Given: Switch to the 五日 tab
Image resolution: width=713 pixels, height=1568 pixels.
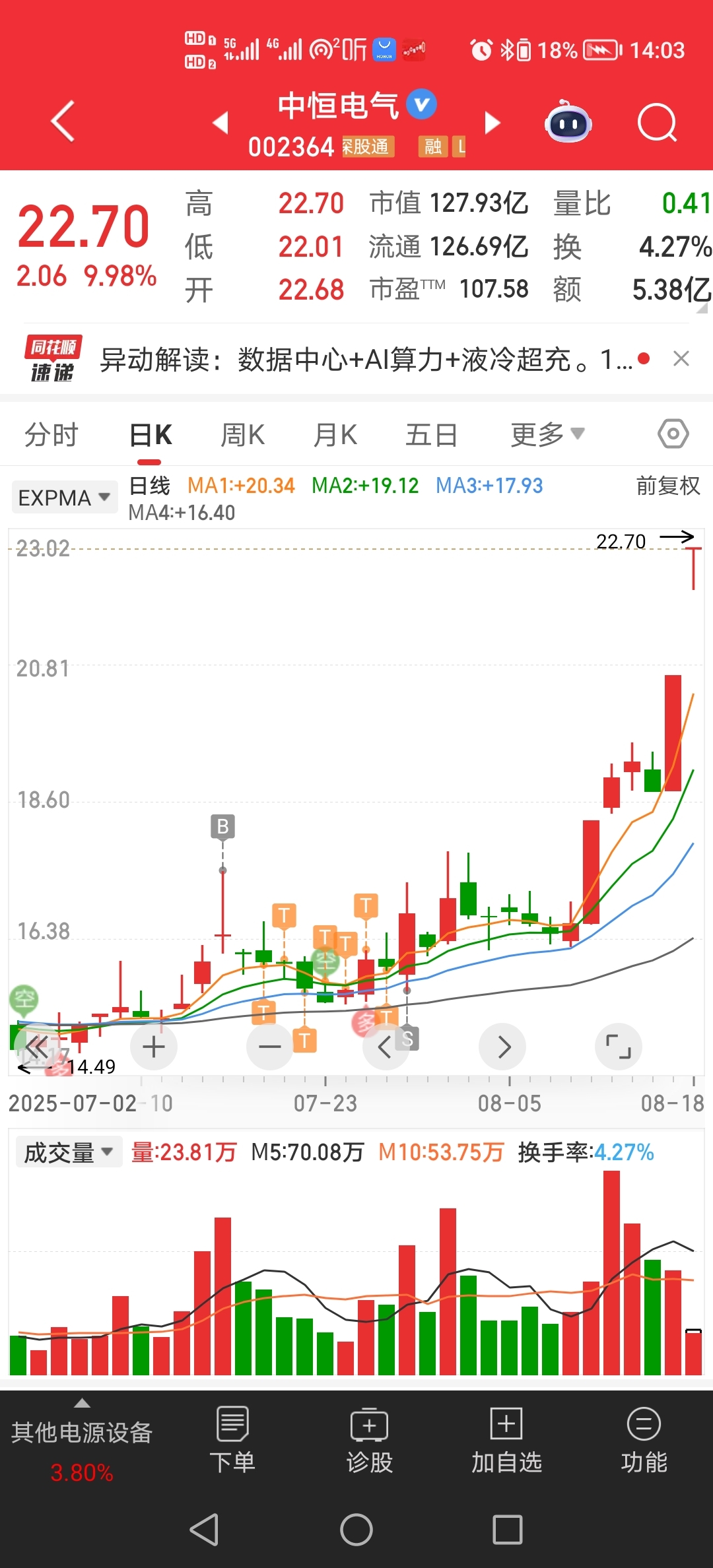Looking at the screenshot, I should [432, 435].
